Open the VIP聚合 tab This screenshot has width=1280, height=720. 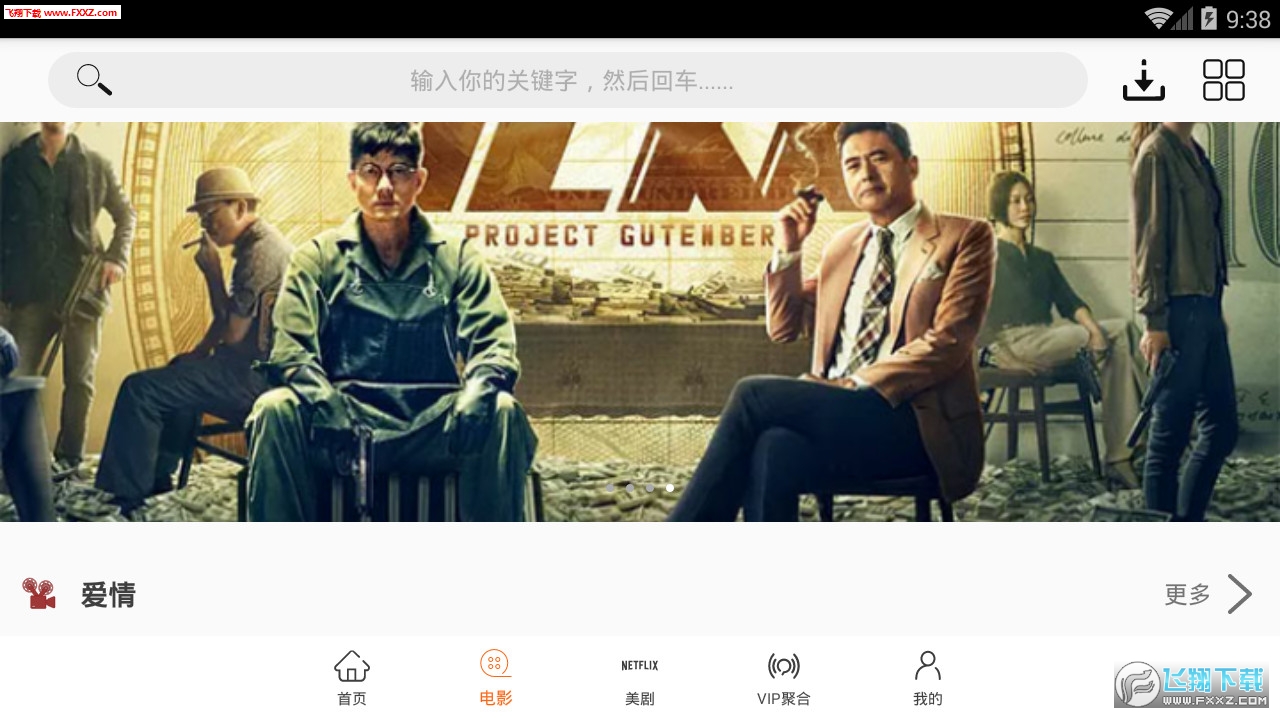784,677
